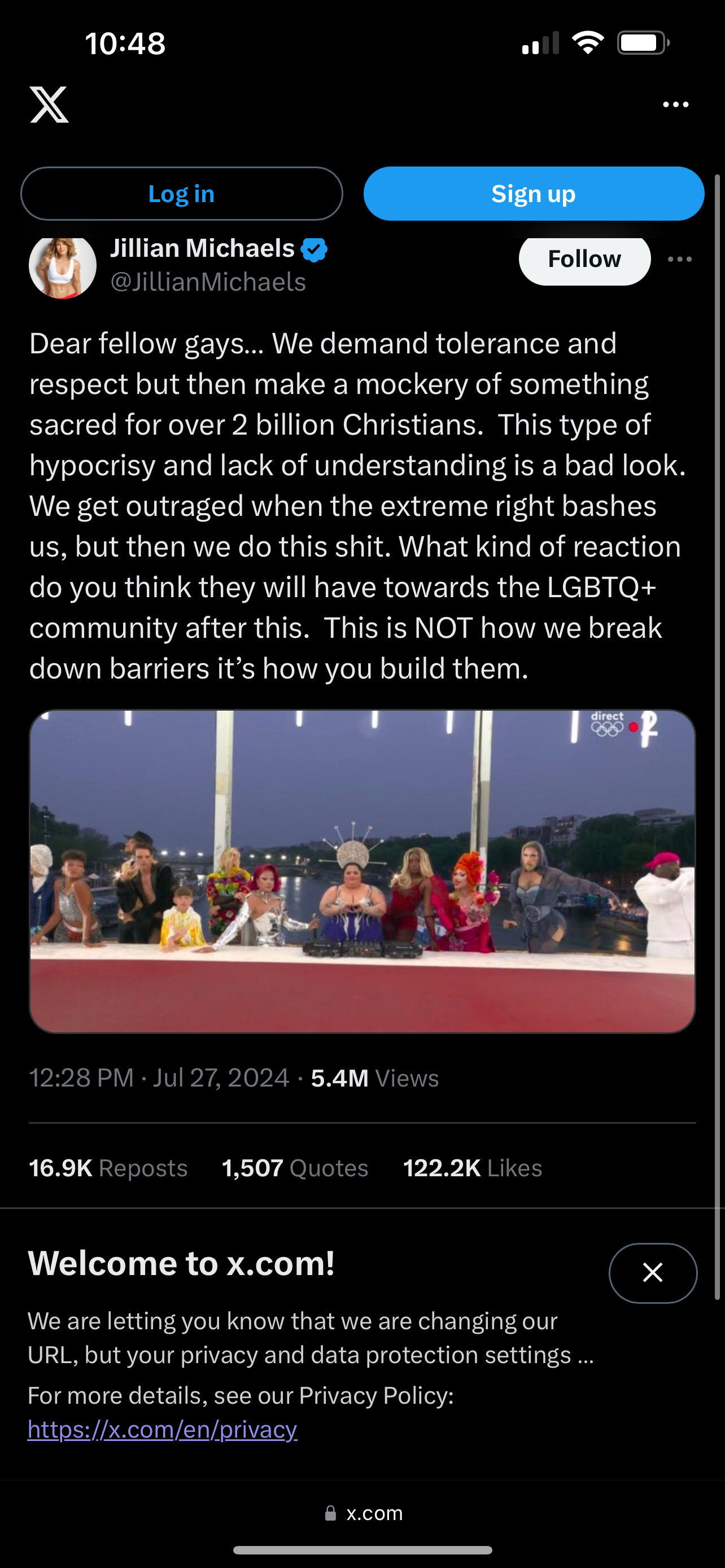Select the blue Sign up button
The height and width of the screenshot is (1568, 725).
[x=533, y=194]
